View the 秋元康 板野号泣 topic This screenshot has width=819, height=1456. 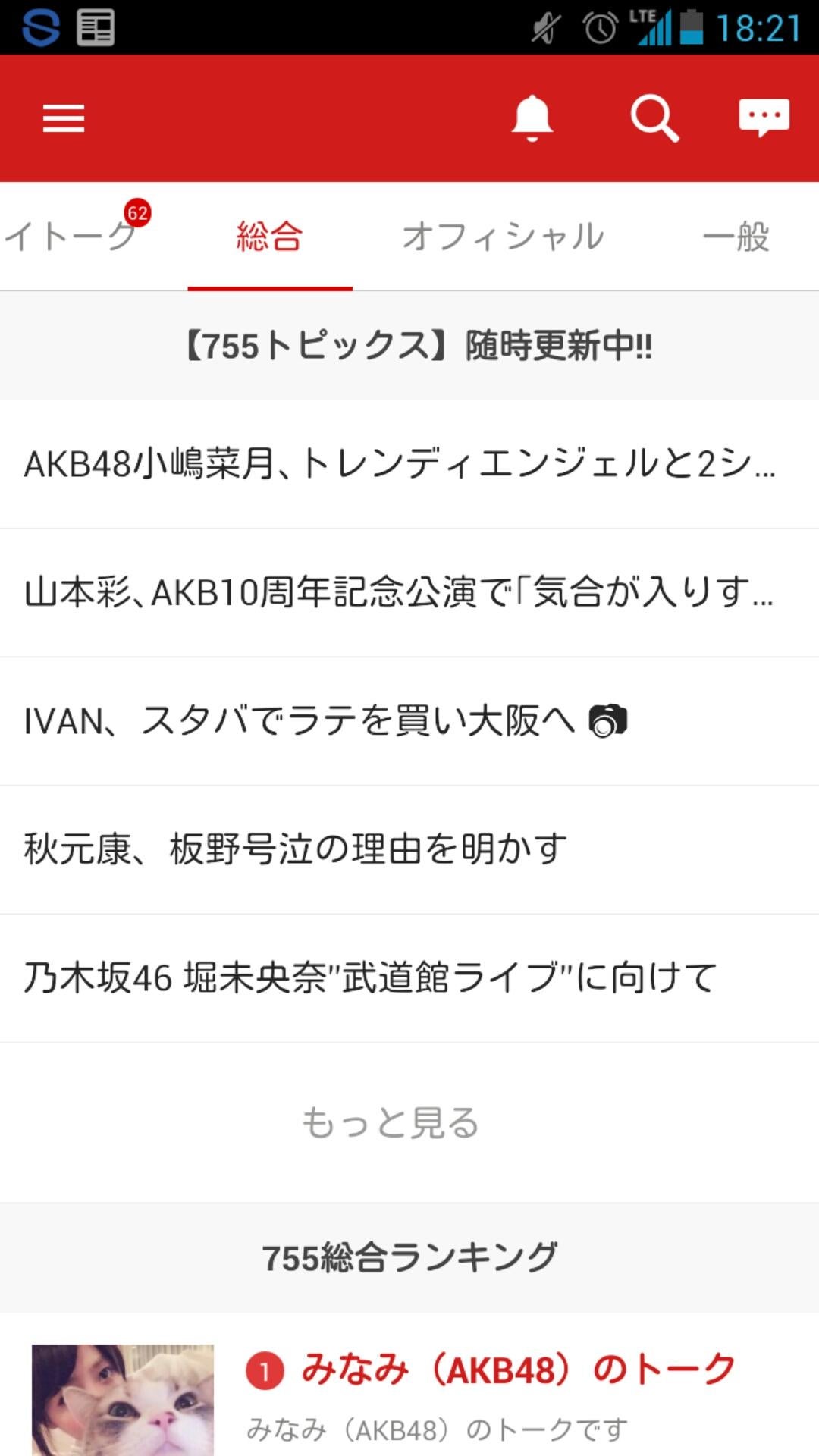(296, 849)
